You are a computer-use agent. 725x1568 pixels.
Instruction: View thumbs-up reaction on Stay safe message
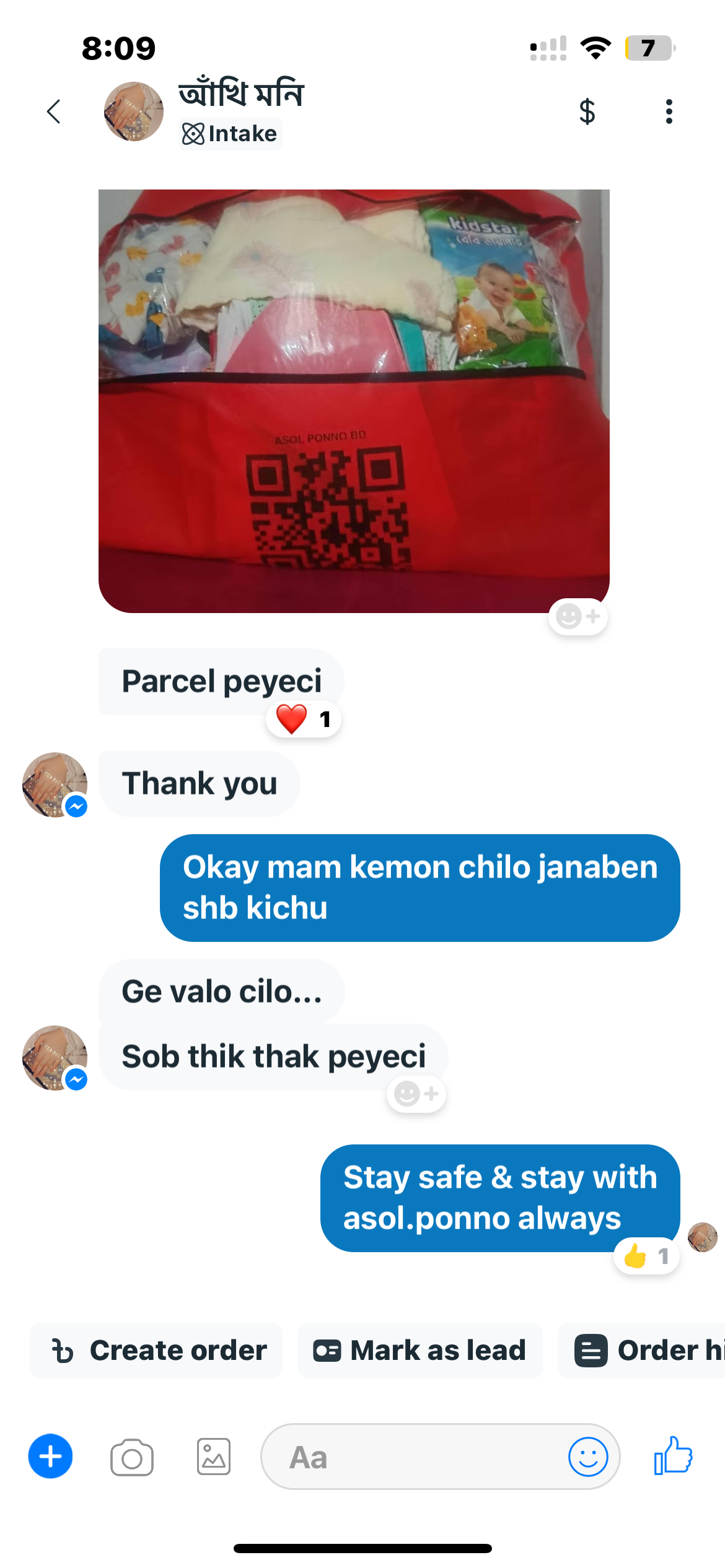coord(646,1256)
